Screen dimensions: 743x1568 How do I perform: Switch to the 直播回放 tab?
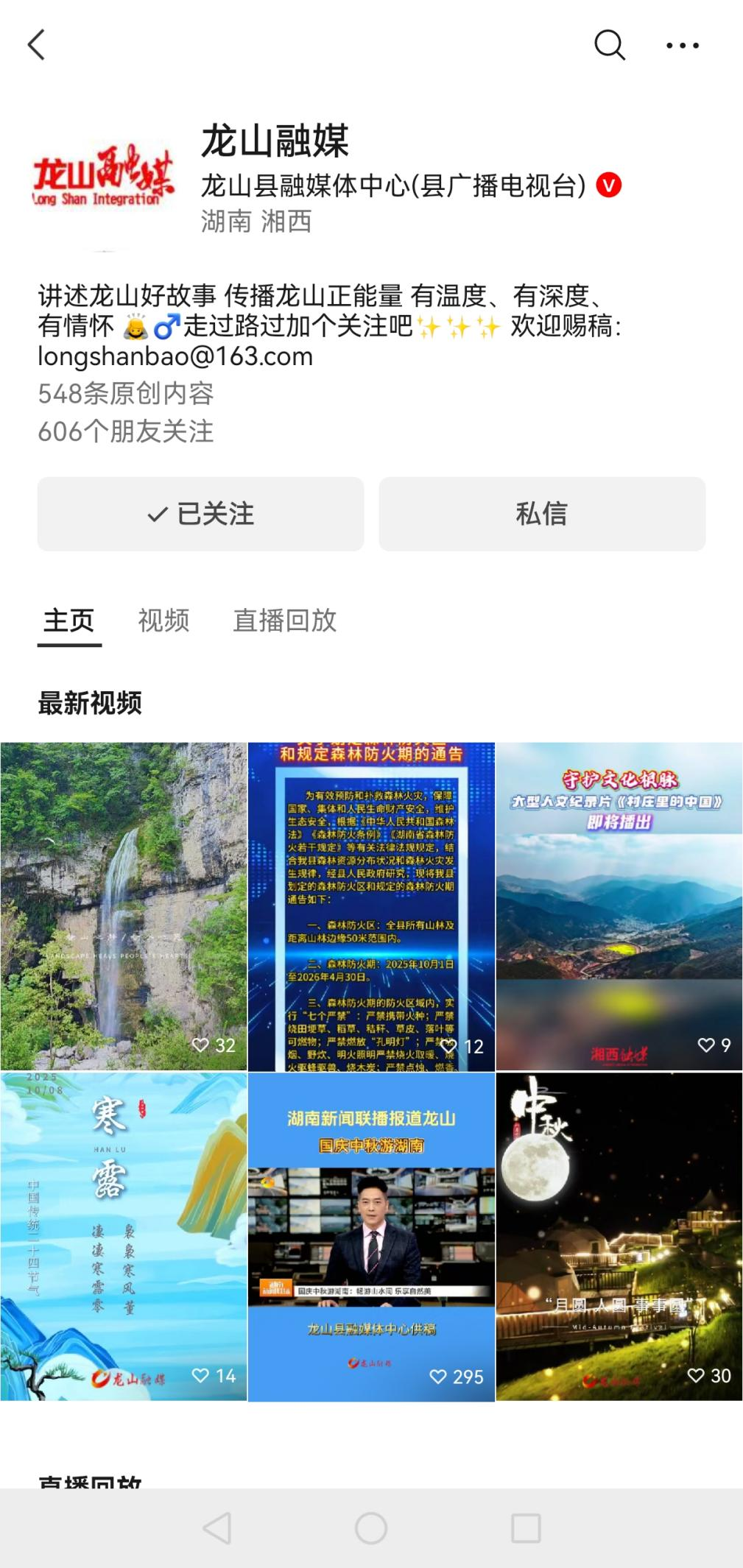285,621
